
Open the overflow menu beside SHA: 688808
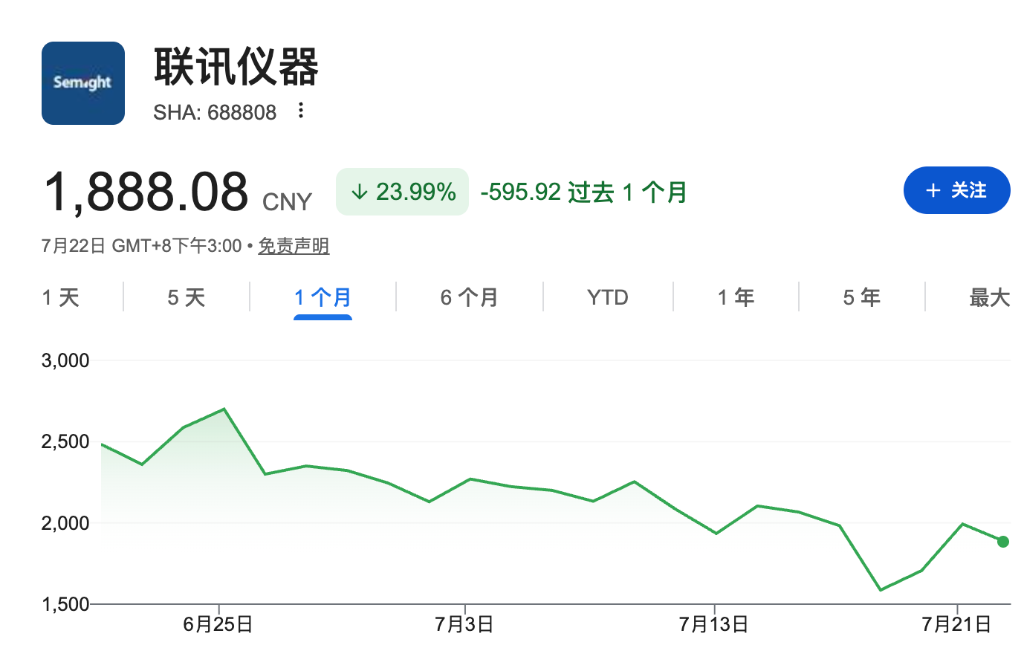click(300, 110)
